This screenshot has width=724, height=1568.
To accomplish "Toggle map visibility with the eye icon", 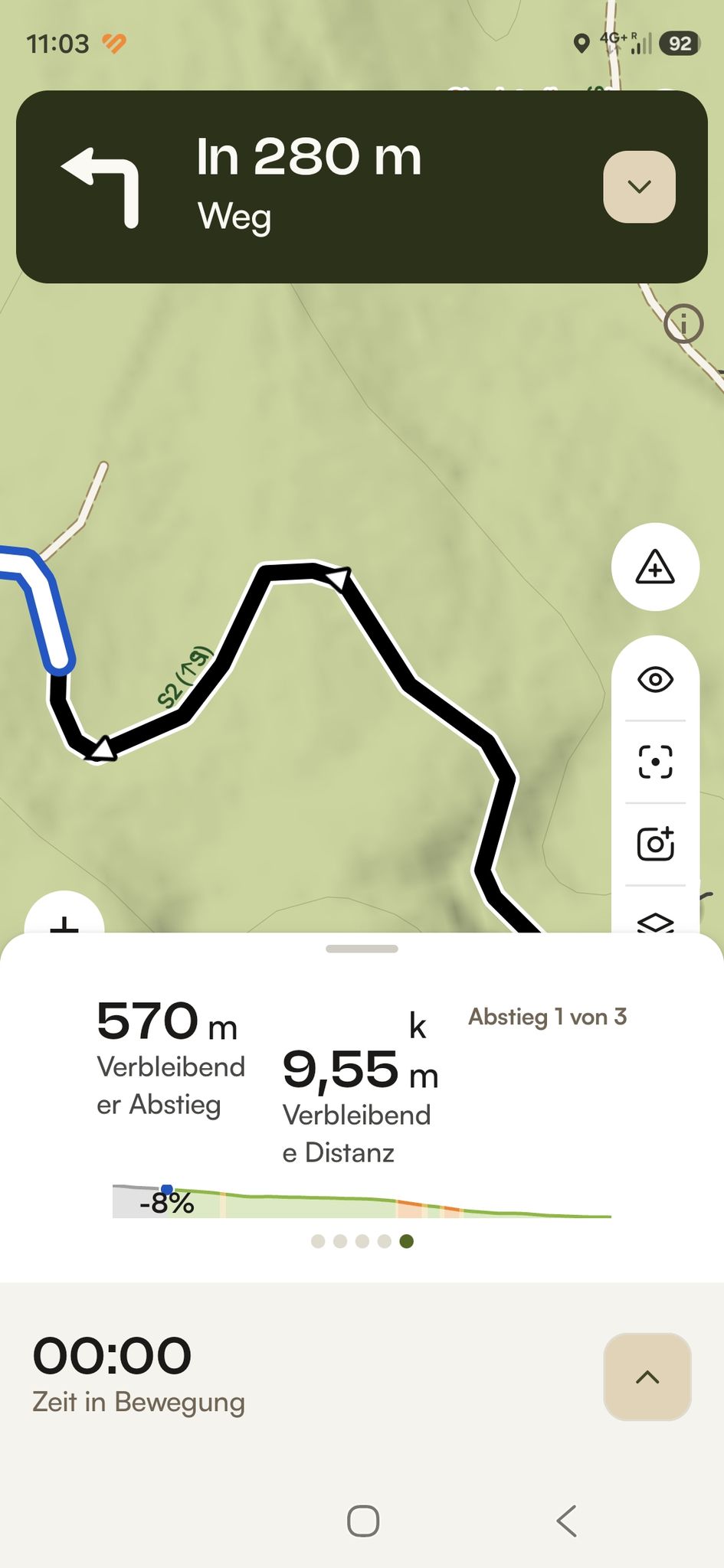I will coord(655,679).
